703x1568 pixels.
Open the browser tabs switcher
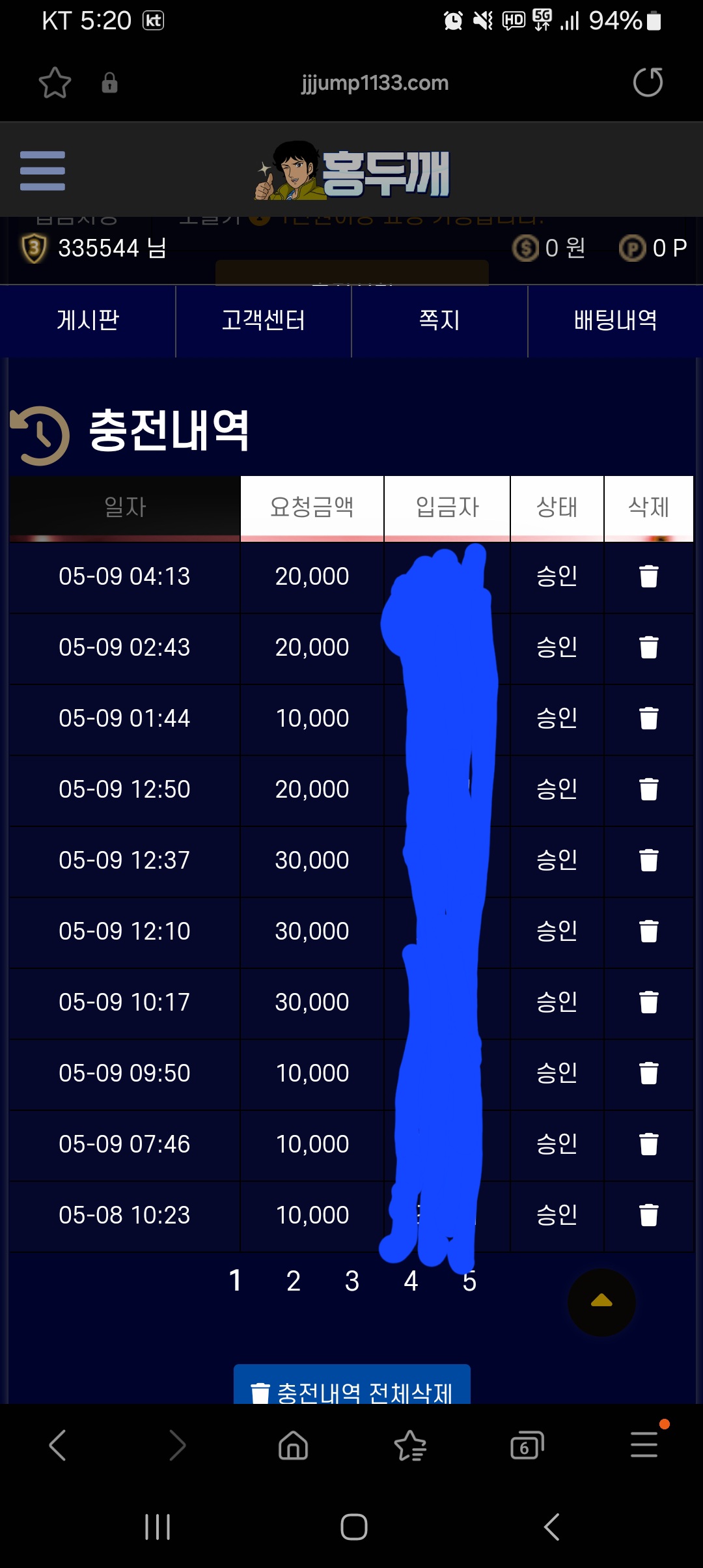coord(527,1446)
